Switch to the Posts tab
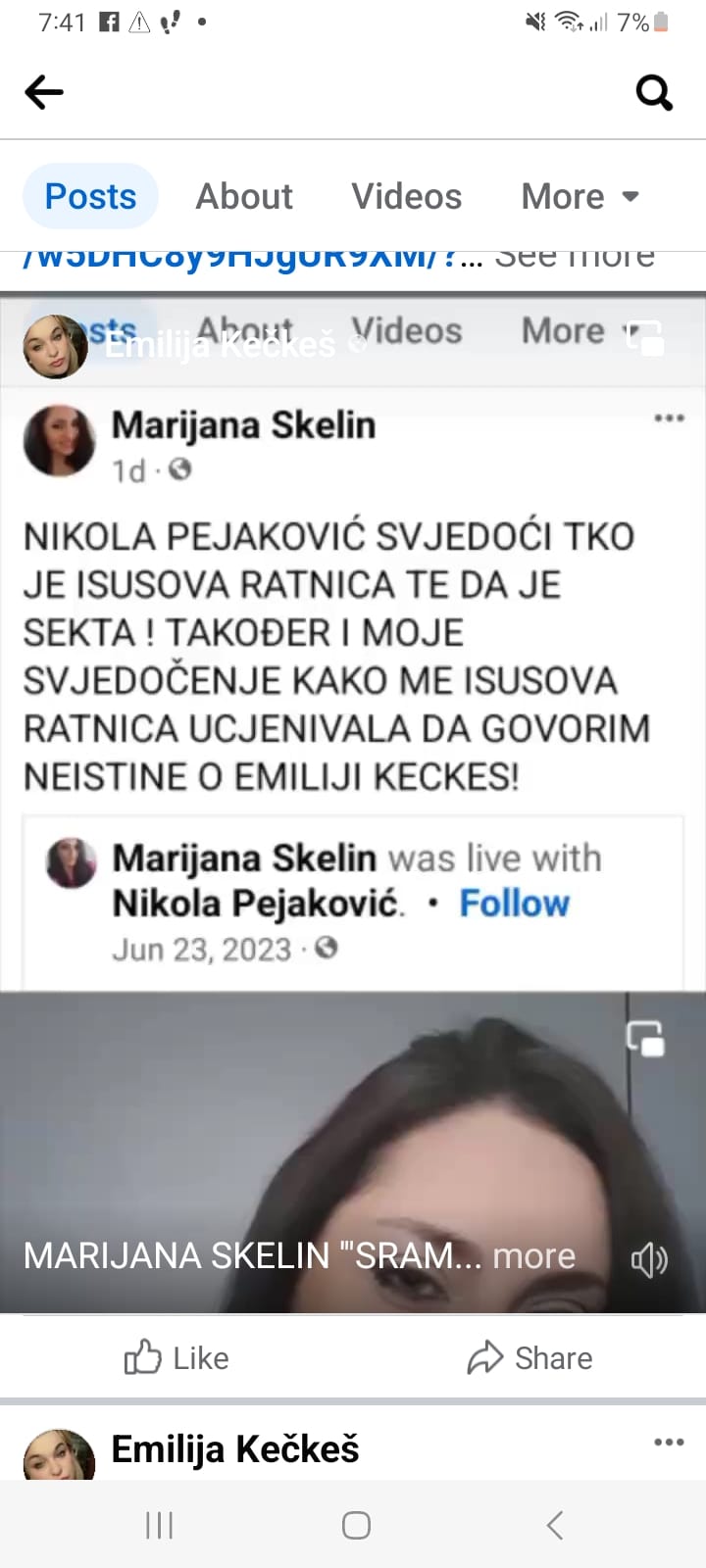Screen dimensions: 706x1568 click(x=90, y=196)
